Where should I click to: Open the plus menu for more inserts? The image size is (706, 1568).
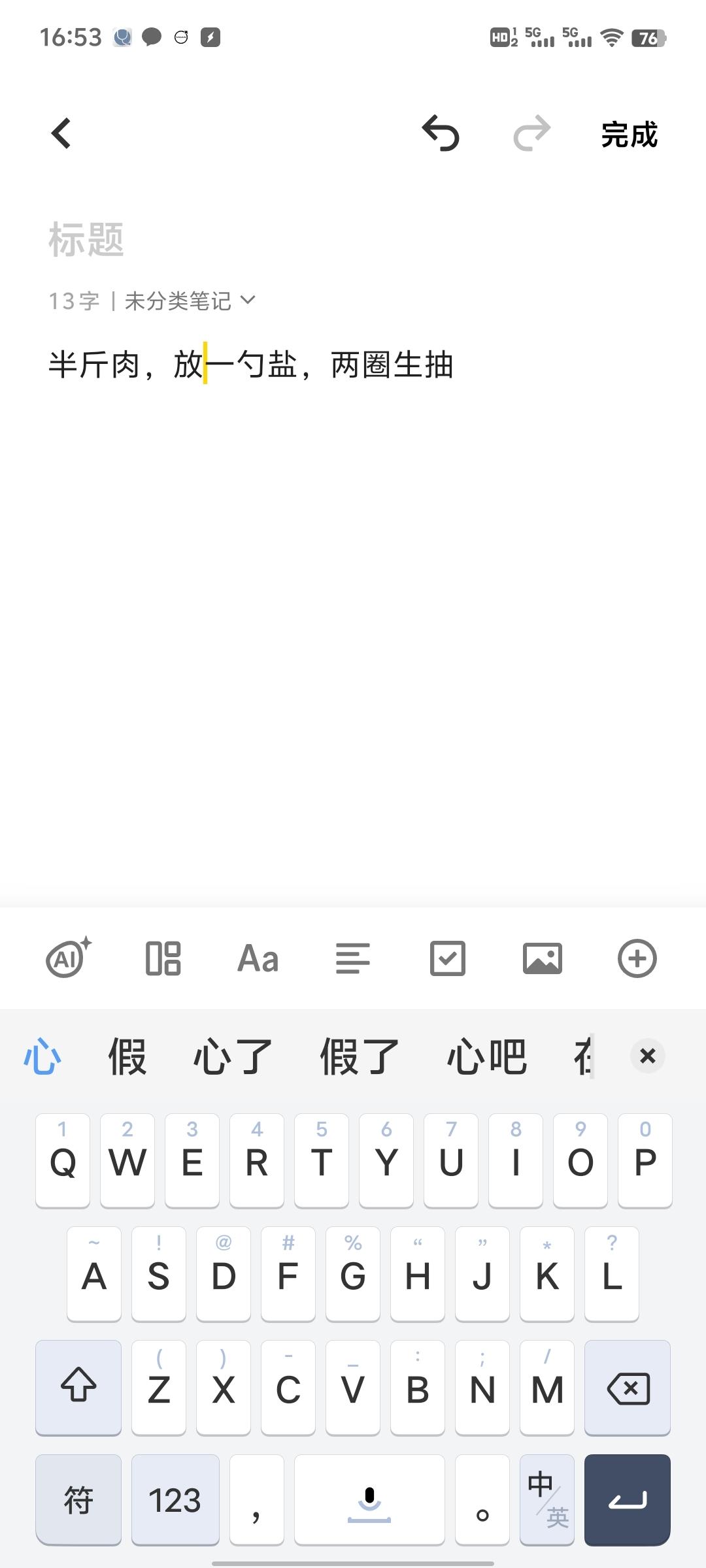click(x=637, y=958)
